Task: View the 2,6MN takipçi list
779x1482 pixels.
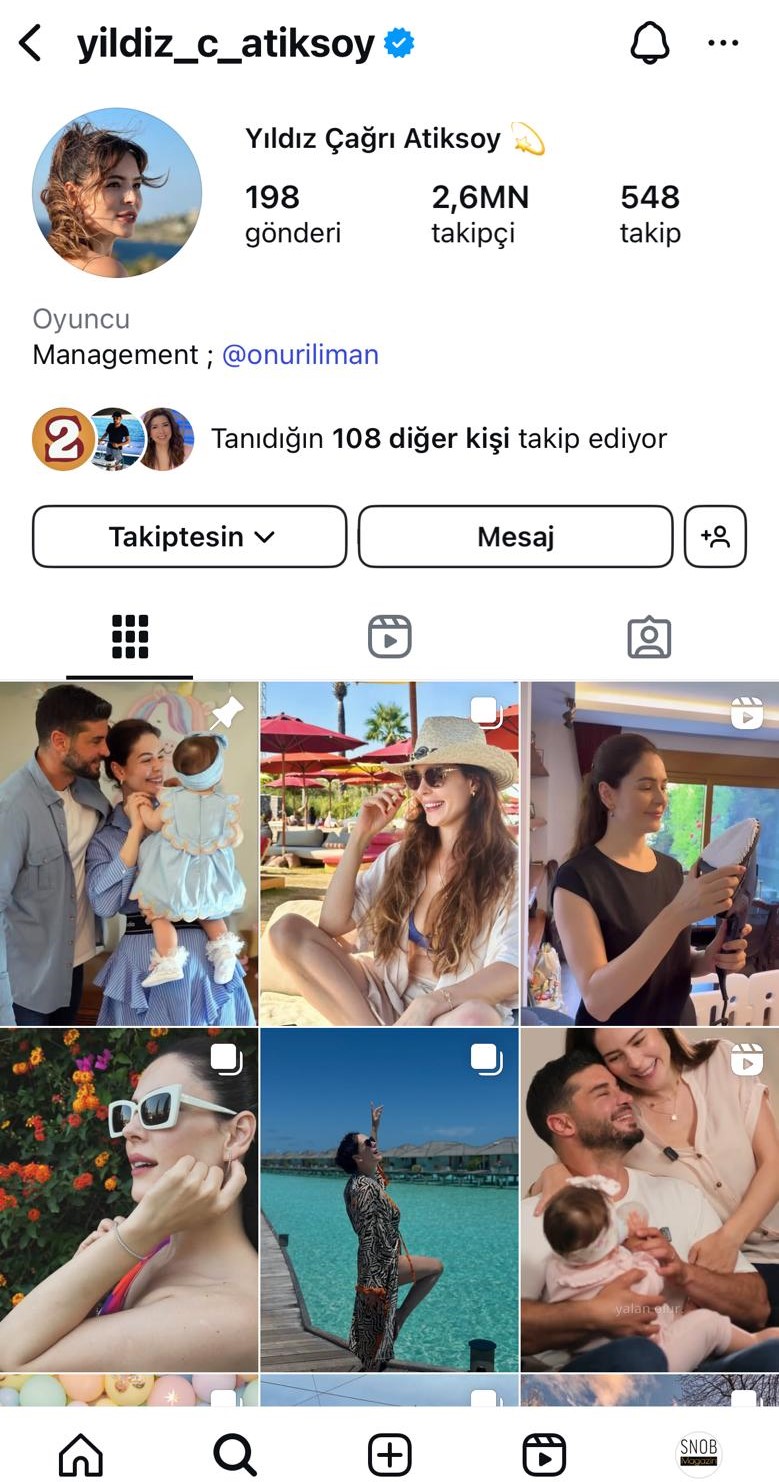Action: pos(479,213)
